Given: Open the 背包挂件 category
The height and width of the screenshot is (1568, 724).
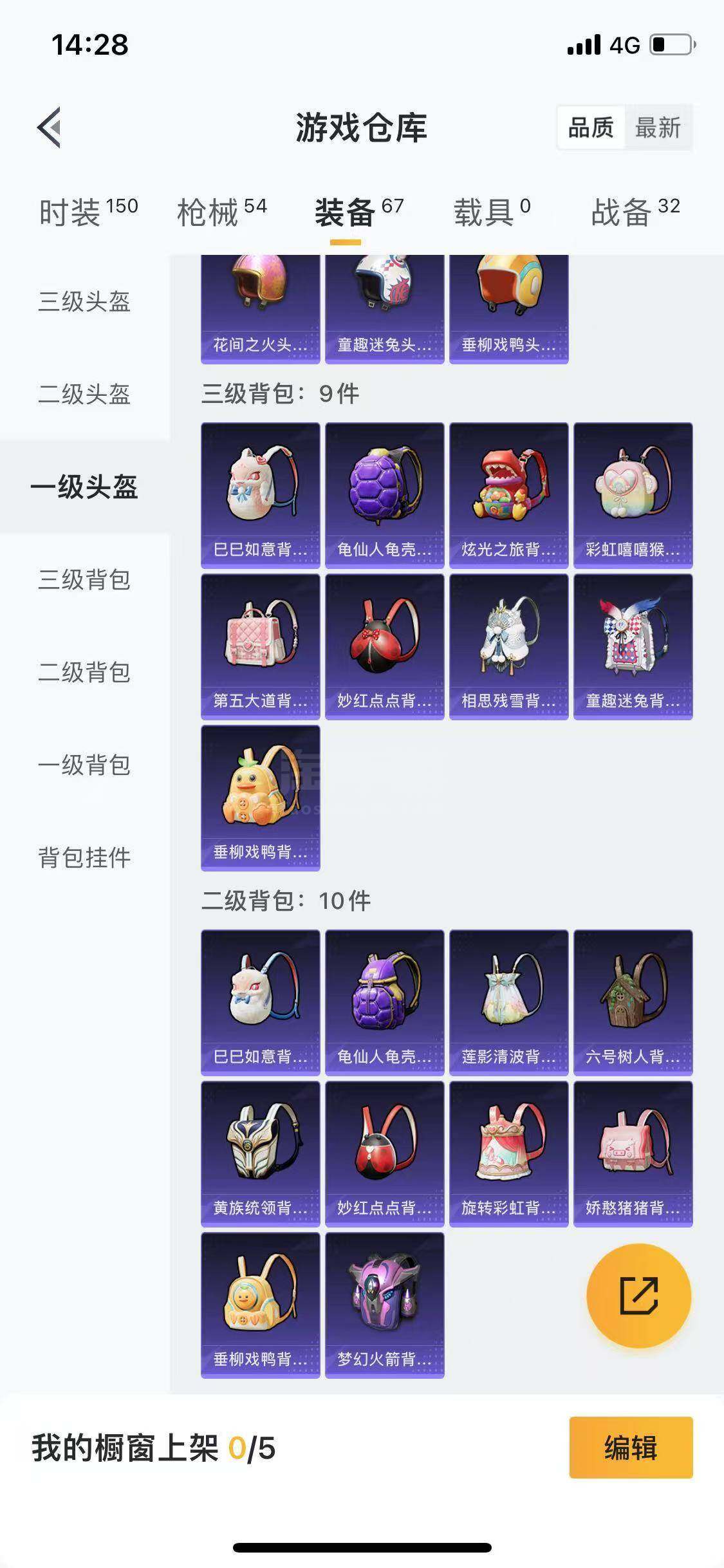Looking at the screenshot, I should [84, 857].
